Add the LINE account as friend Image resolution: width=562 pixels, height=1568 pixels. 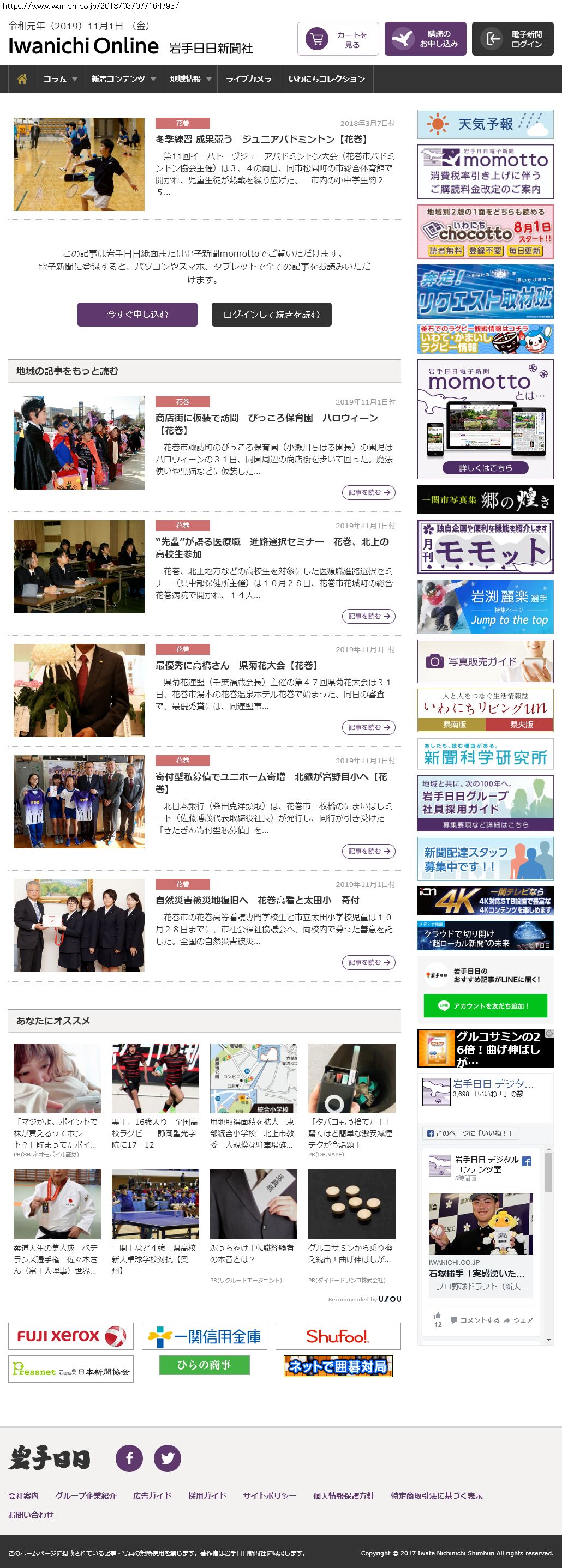485,1006
